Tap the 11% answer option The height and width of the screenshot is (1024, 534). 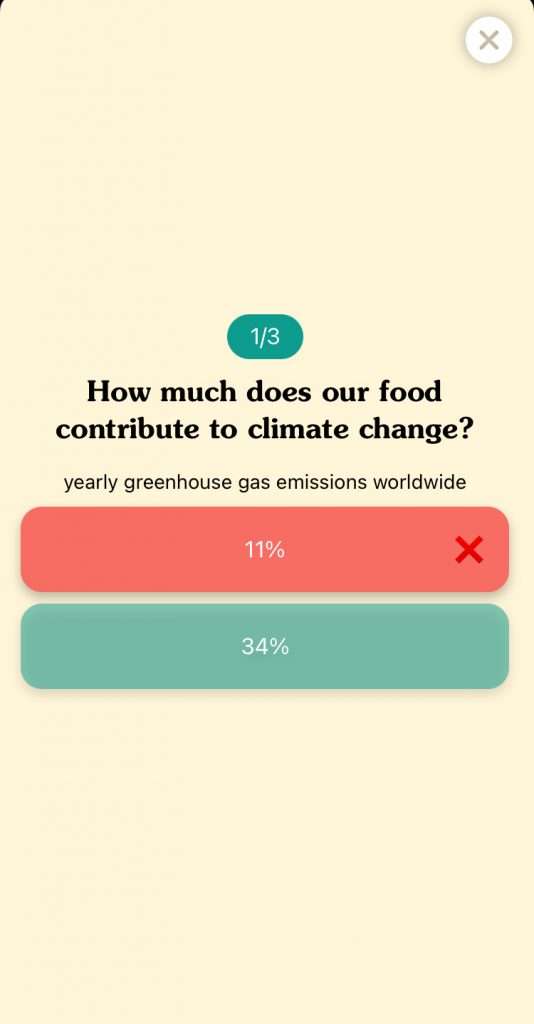click(x=264, y=549)
